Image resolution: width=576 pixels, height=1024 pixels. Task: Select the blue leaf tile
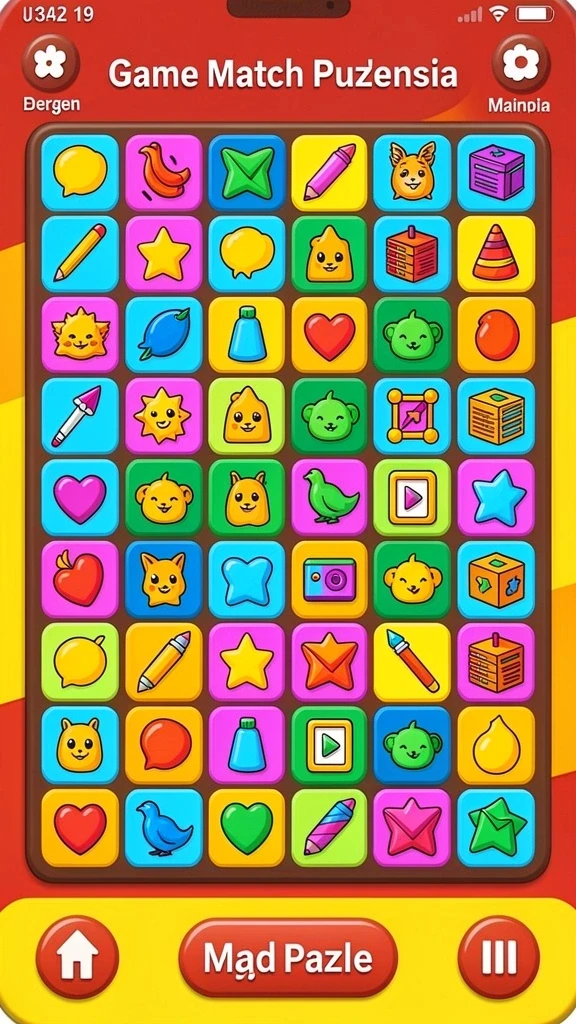[x=163, y=335]
